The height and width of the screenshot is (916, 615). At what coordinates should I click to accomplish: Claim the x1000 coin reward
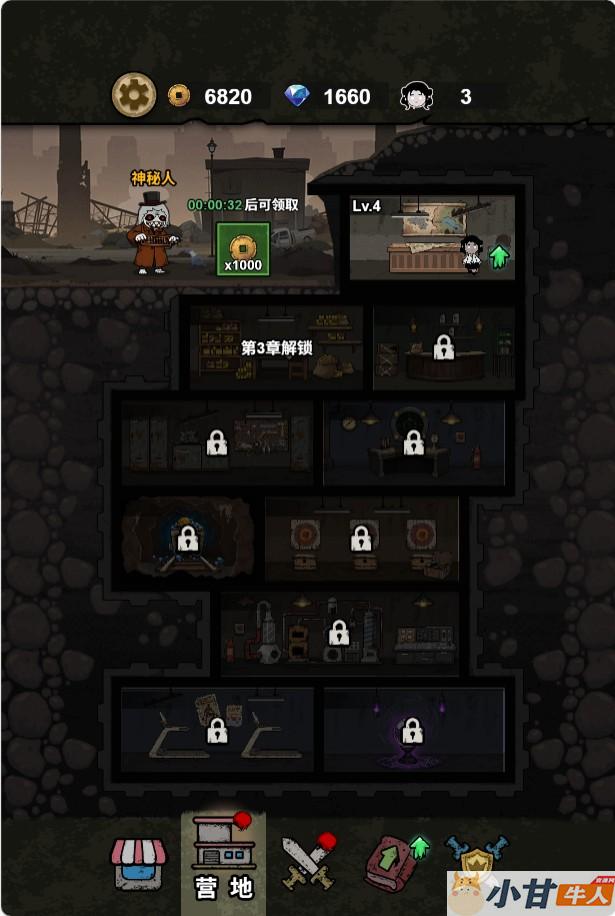coord(241,249)
